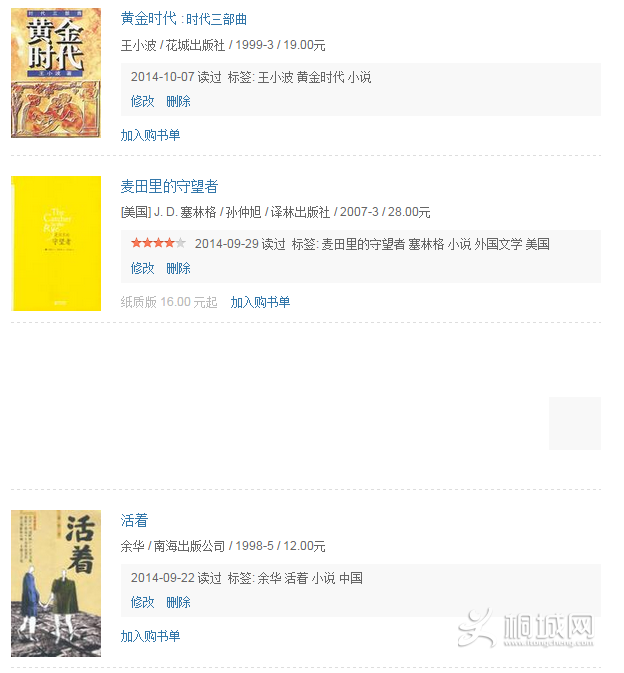Open the 活着 book cover
The image size is (624, 673).
point(56,583)
